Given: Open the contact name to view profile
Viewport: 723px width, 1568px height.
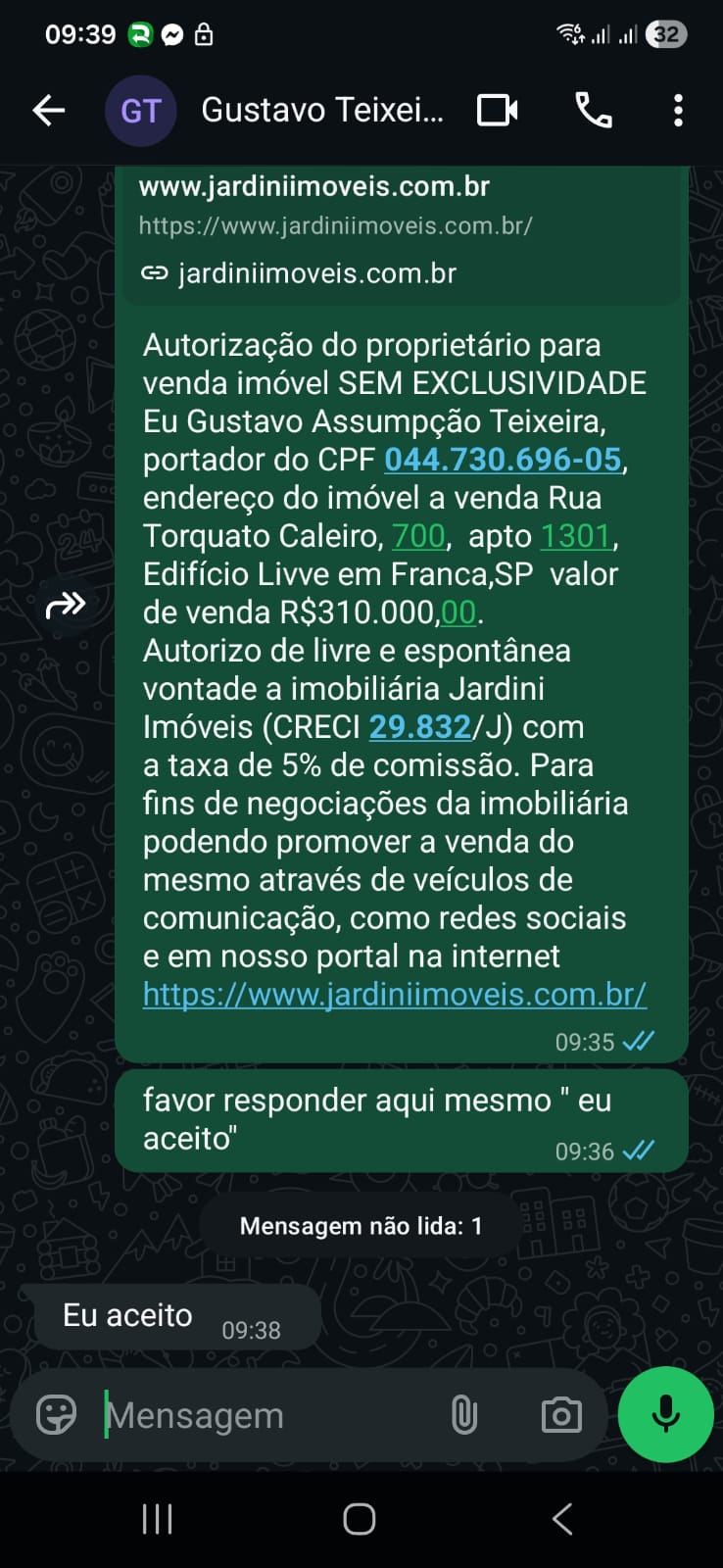Looking at the screenshot, I should point(323,111).
